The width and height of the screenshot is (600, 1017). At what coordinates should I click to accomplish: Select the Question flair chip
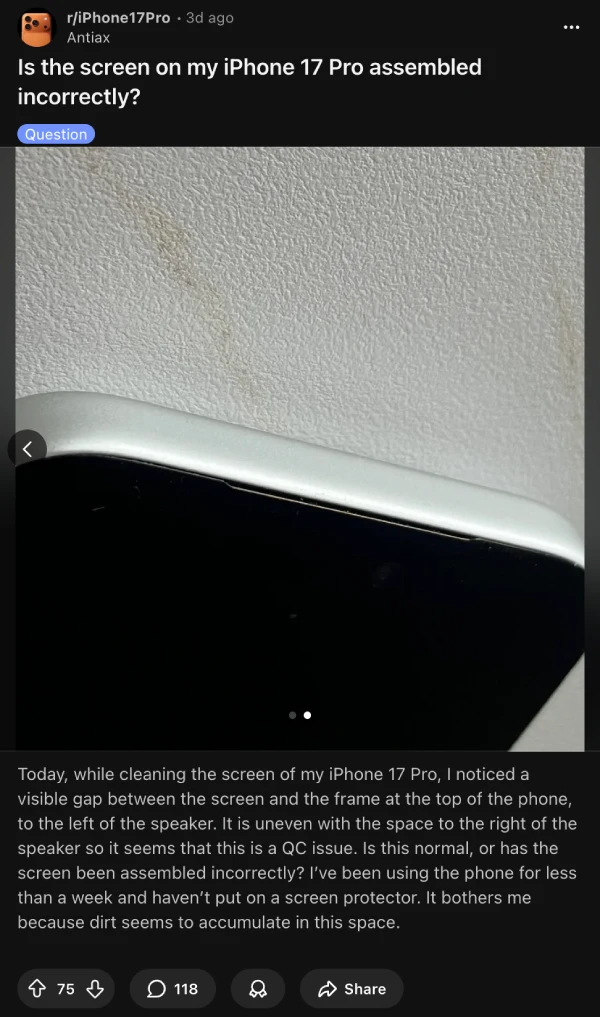[x=56, y=134]
